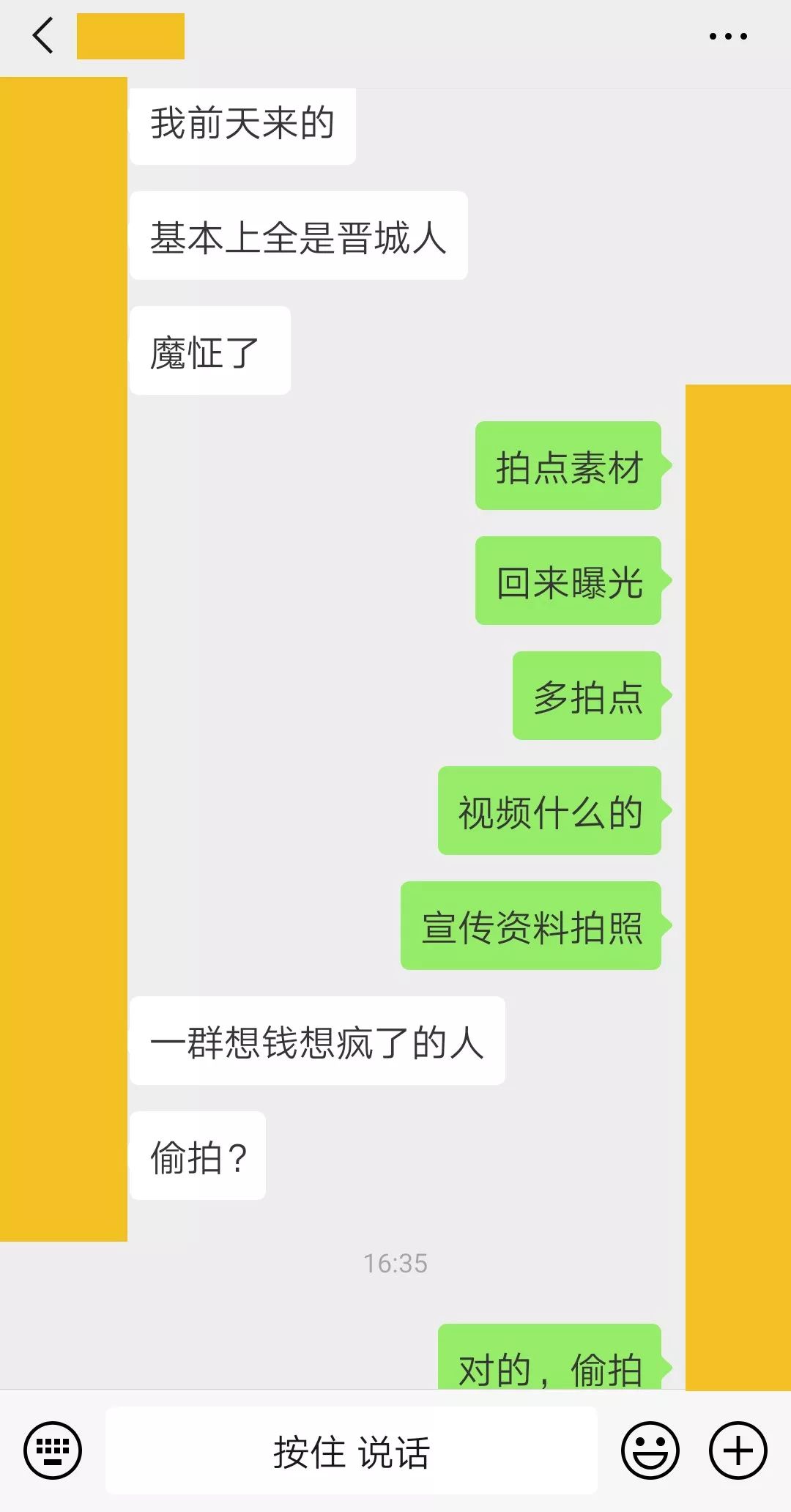Image resolution: width=791 pixels, height=1512 pixels.
Task: Switch to keyboard text input
Action: [53, 1450]
